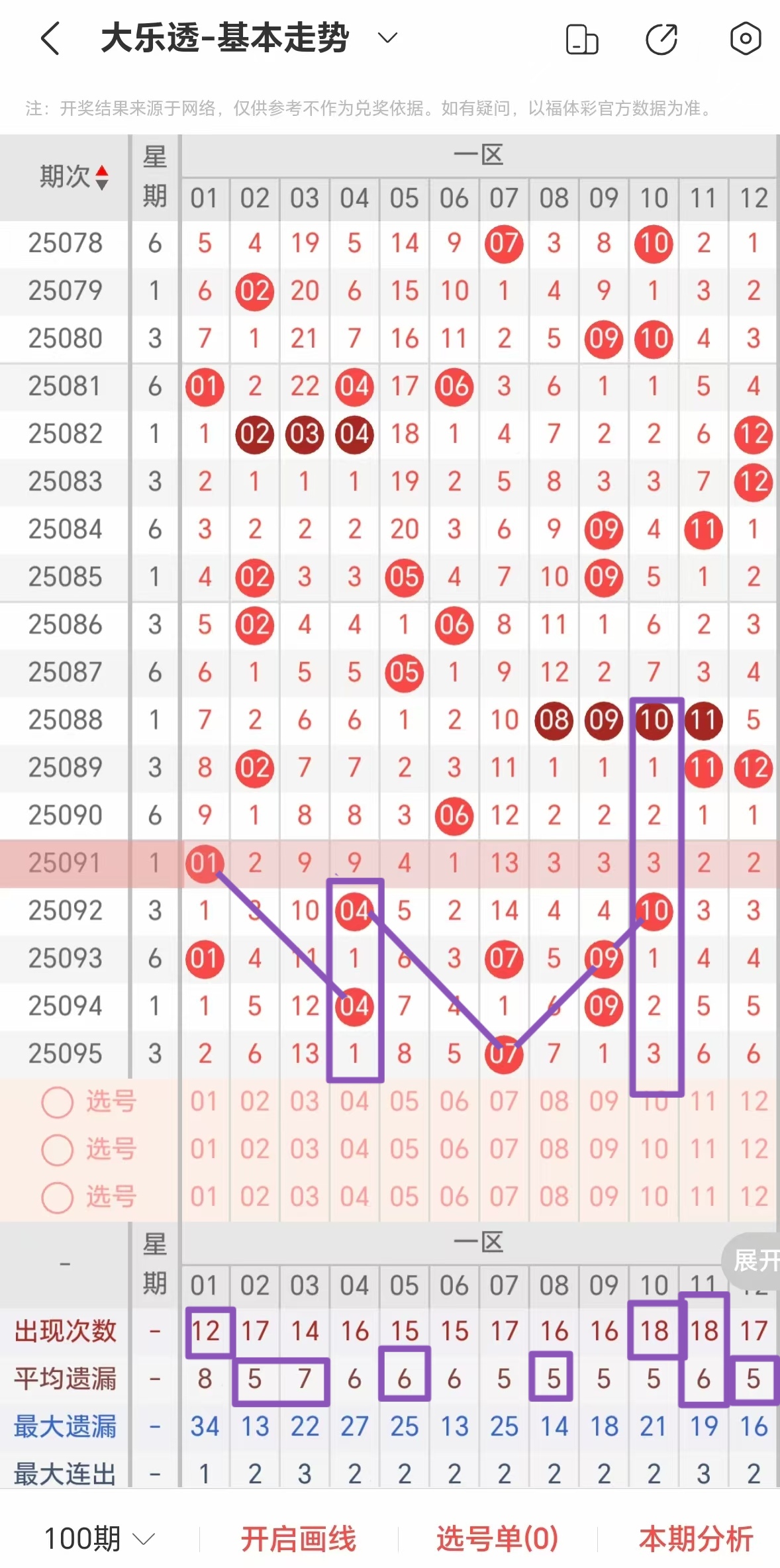Open settings via the hexagon icon
The width and height of the screenshot is (780, 1568).
[745, 38]
